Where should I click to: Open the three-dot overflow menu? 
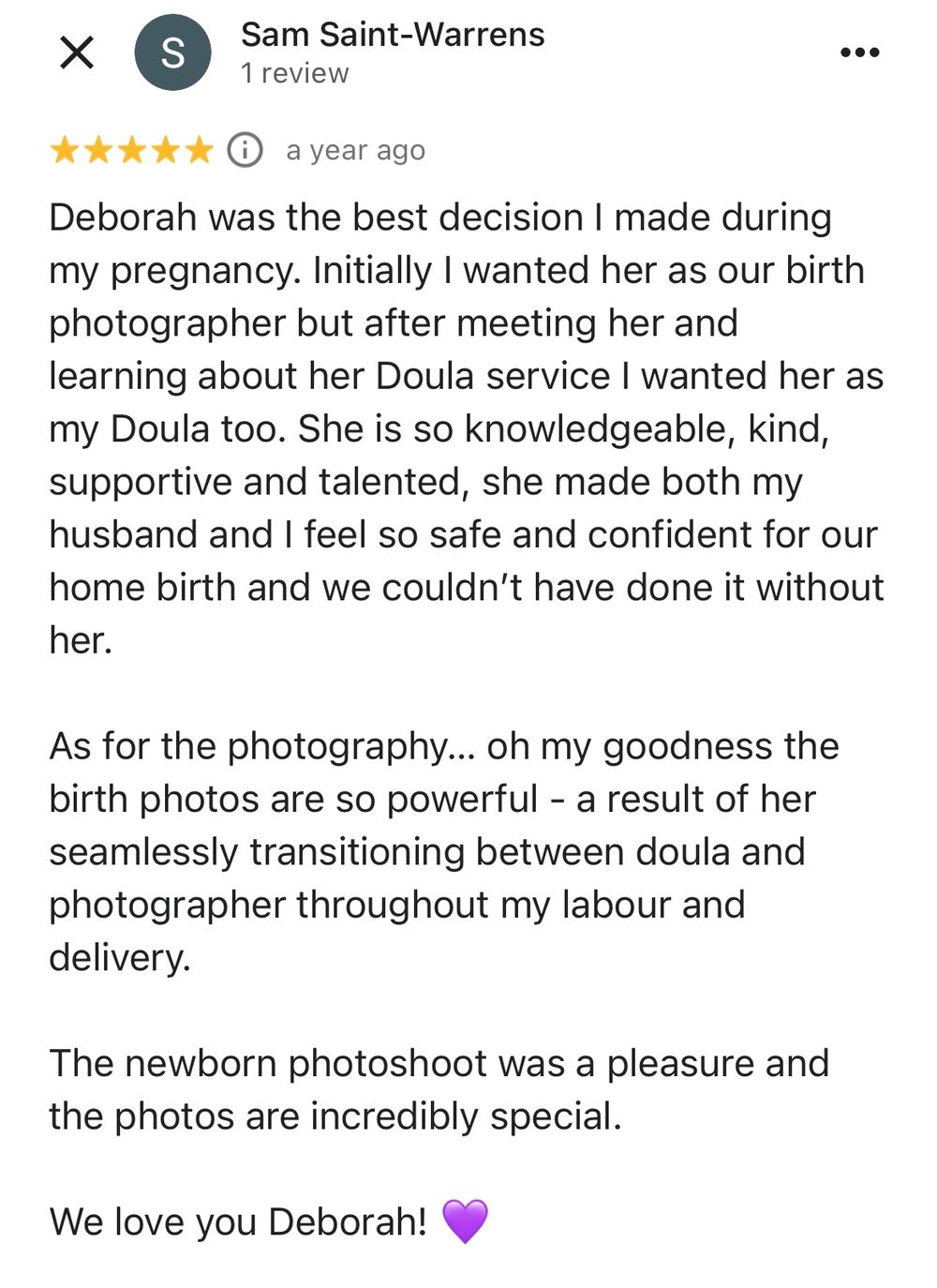[x=859, y=52]
